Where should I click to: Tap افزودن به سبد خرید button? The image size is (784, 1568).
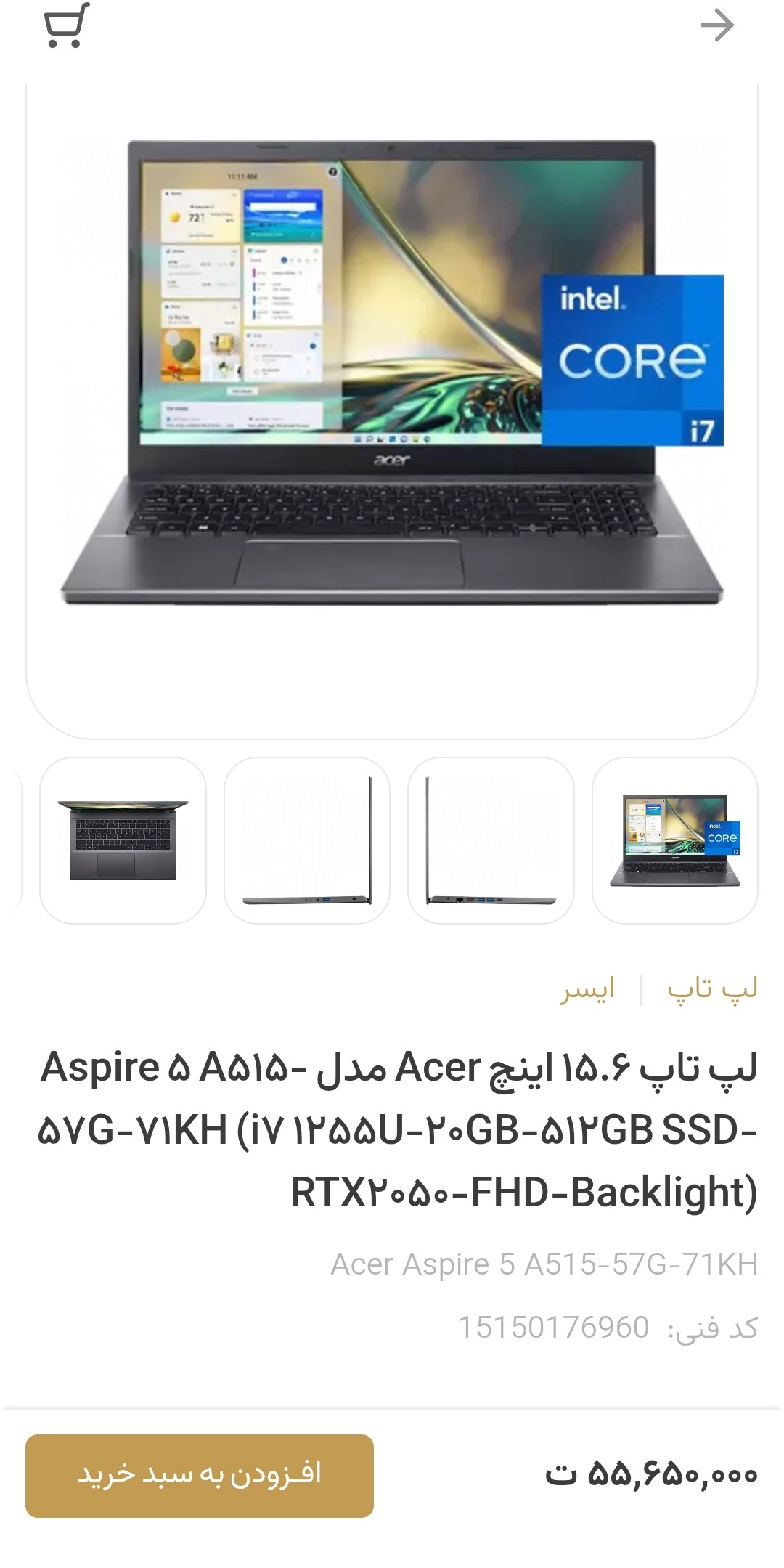click(200, 1475)
